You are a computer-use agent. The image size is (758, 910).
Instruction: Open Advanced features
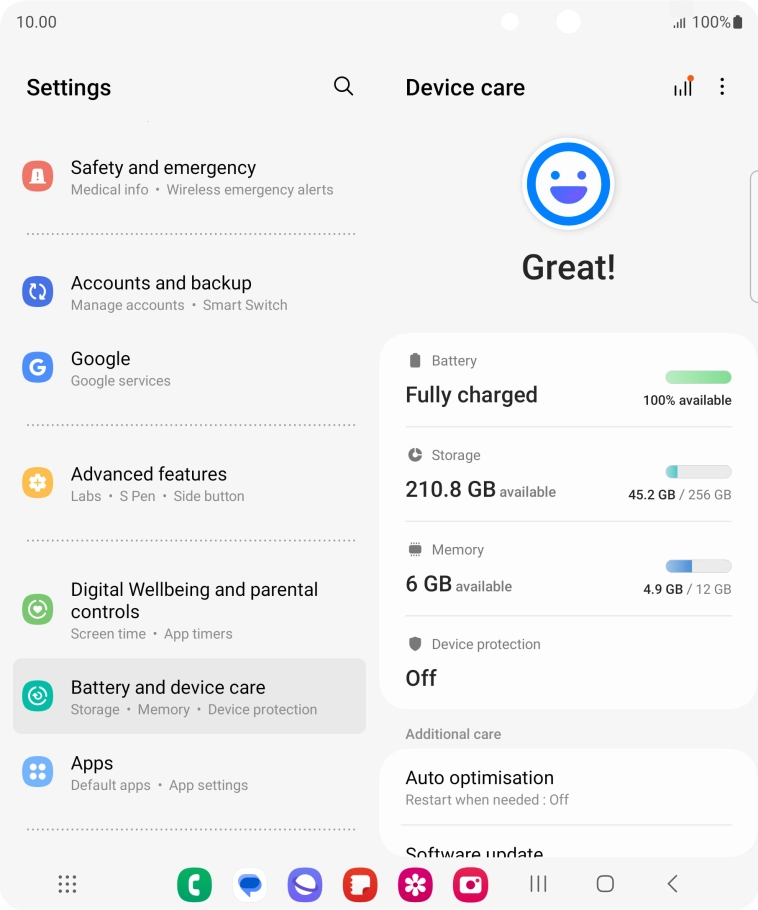point(189,484)
